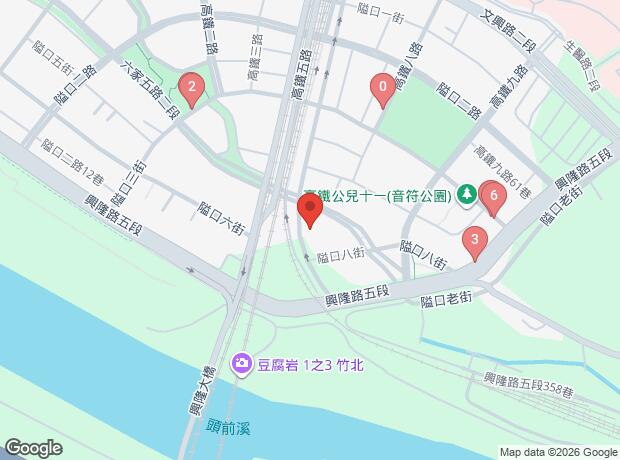Tap map marker number 6
620x460 pixels.
[x=493, y=197]
